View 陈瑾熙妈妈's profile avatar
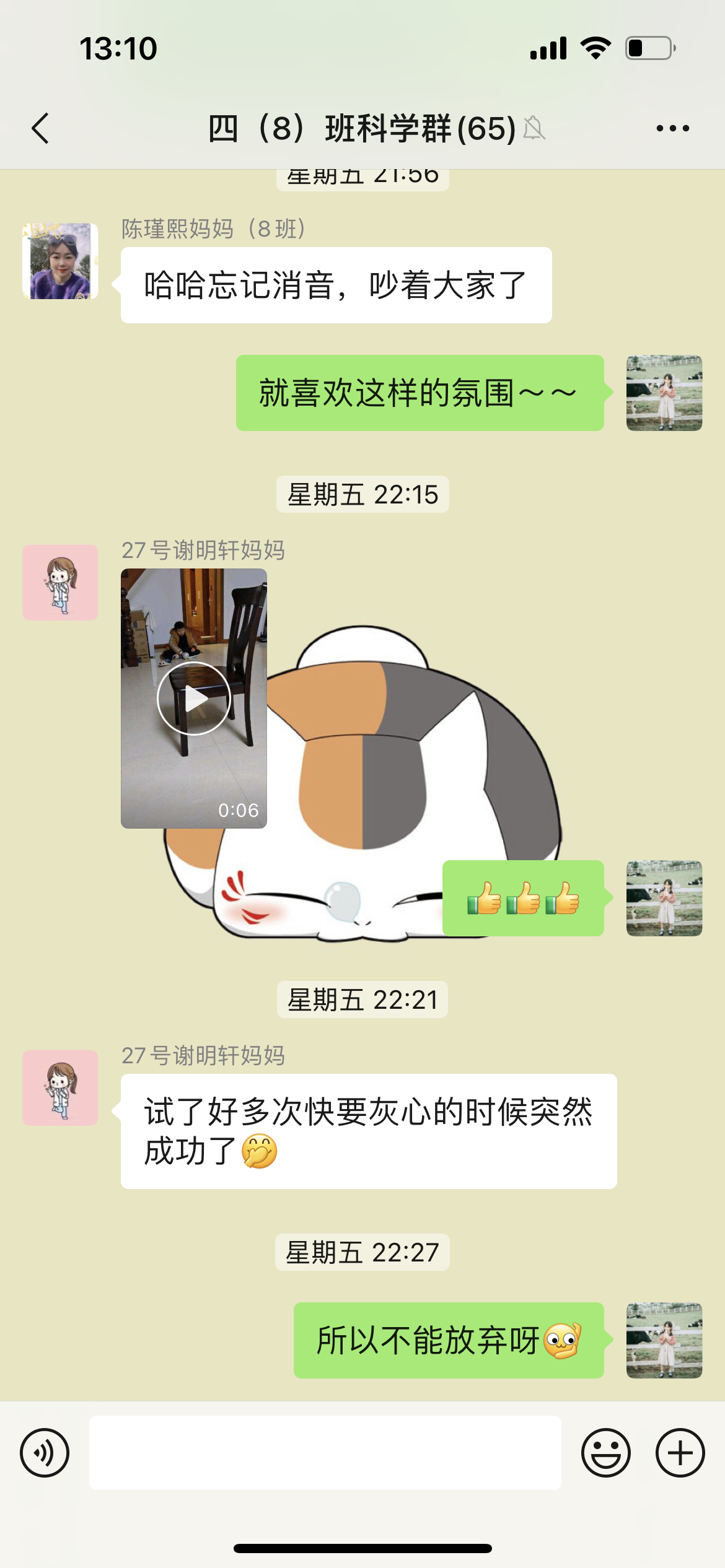This screenshot has width=725, height=1568. click(61, 261)
